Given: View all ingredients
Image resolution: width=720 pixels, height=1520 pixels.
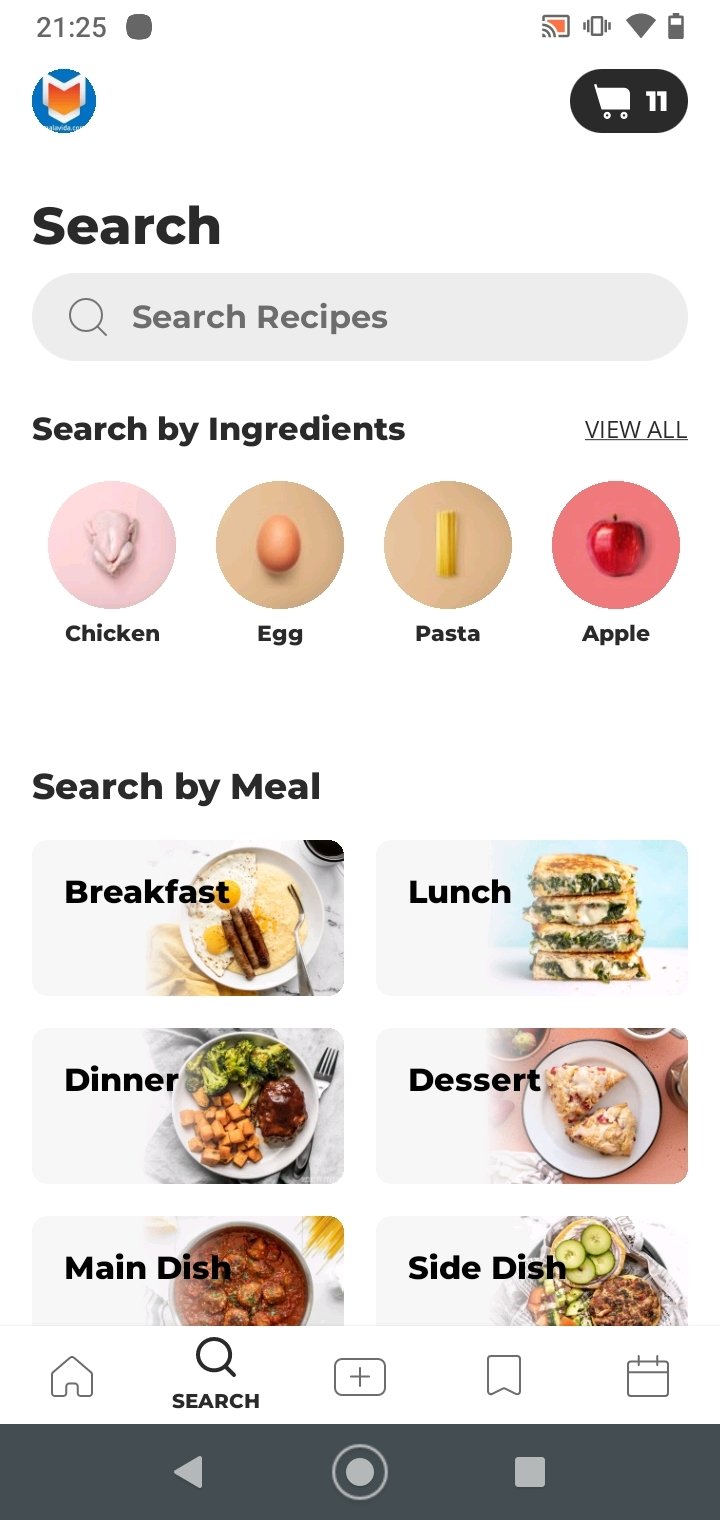Looking at the screenshot, I should tap(635, 430).
